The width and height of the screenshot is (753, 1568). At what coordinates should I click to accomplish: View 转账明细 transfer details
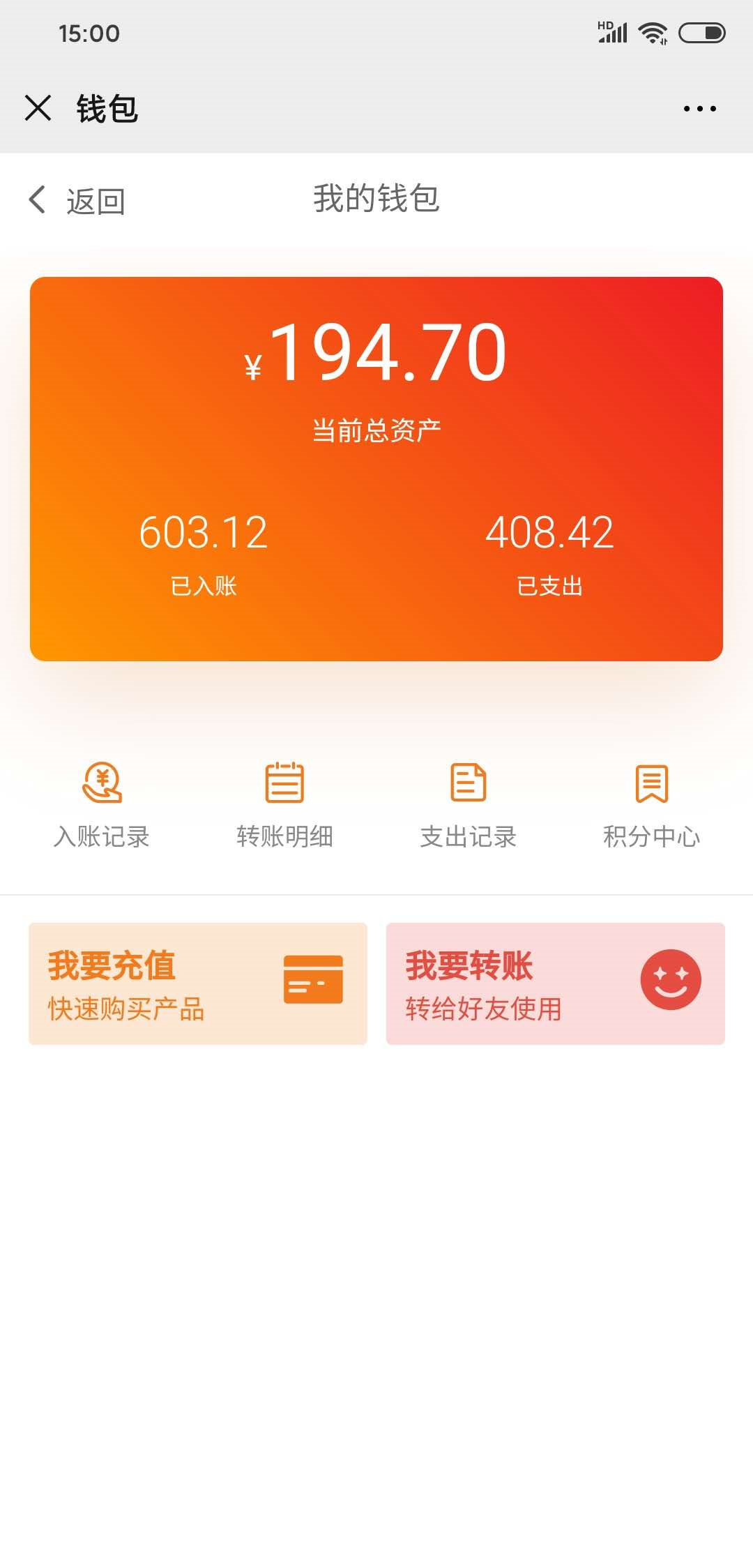tap(284, 804)
